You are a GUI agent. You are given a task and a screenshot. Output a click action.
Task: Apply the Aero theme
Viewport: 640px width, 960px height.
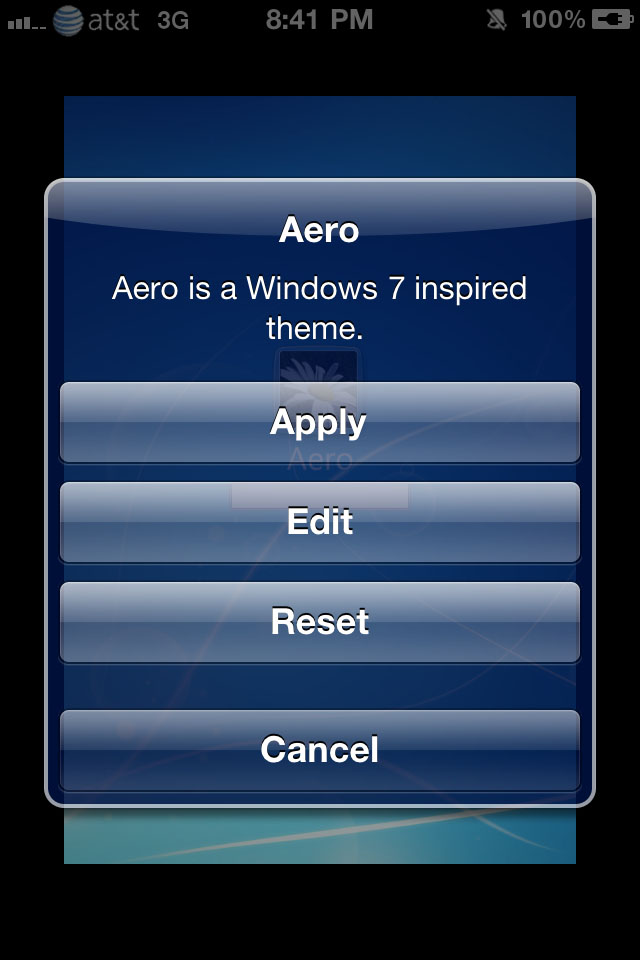[x=320, y=422]
